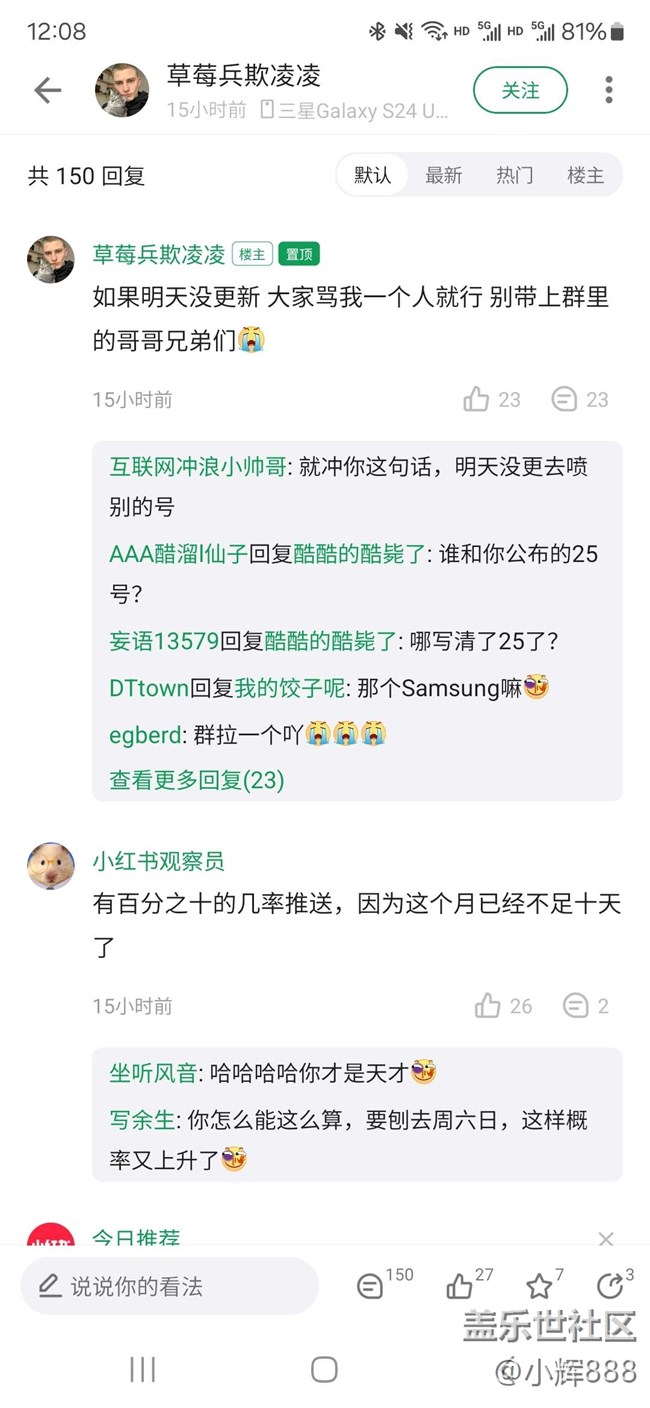Tap the 说说你的看法 comment box

pos(169,1286)
